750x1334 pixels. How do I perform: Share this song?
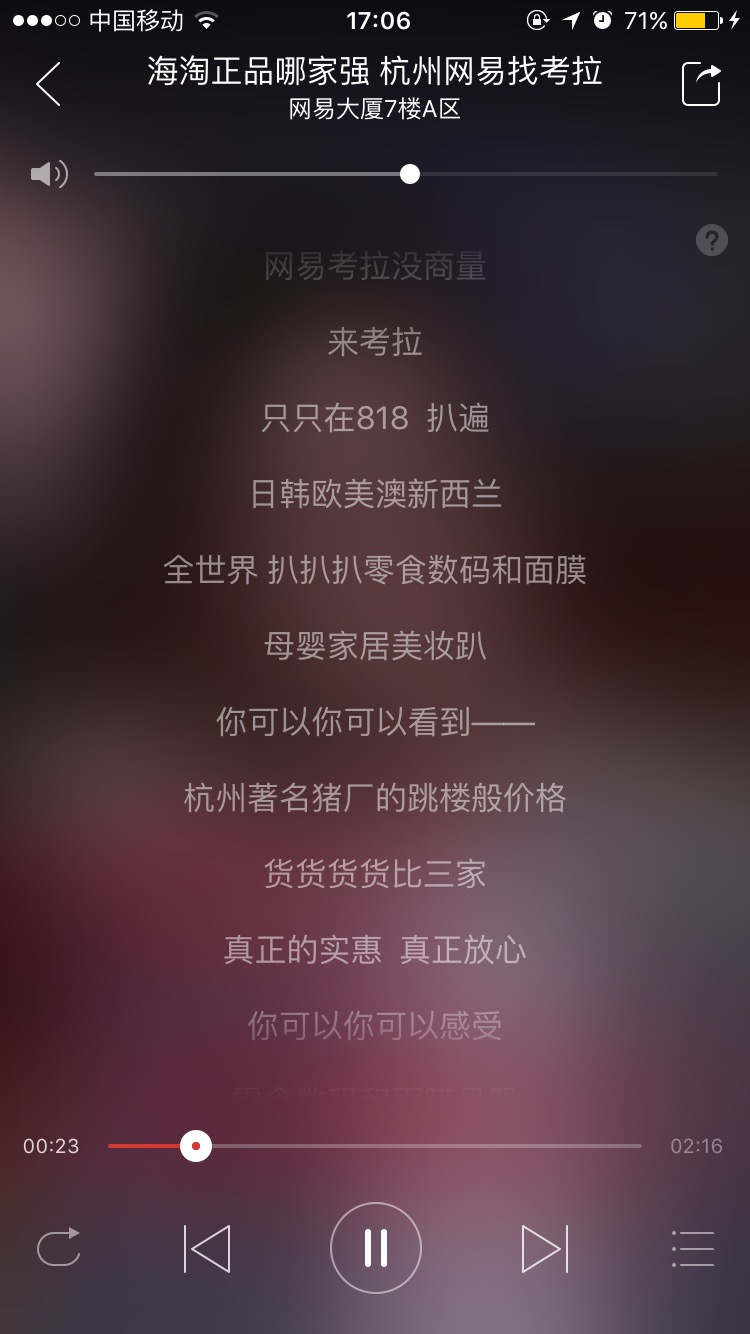coord(701,84)
